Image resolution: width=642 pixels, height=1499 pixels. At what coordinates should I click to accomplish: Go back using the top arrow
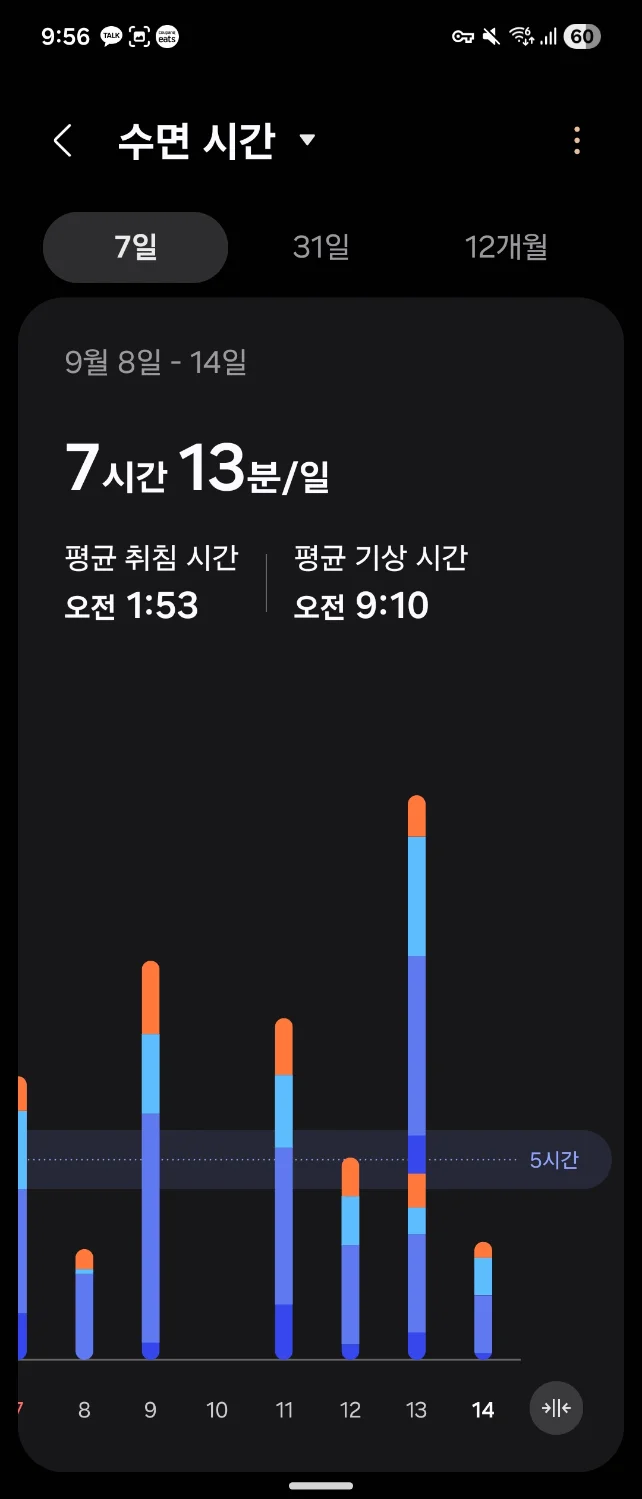62,140
